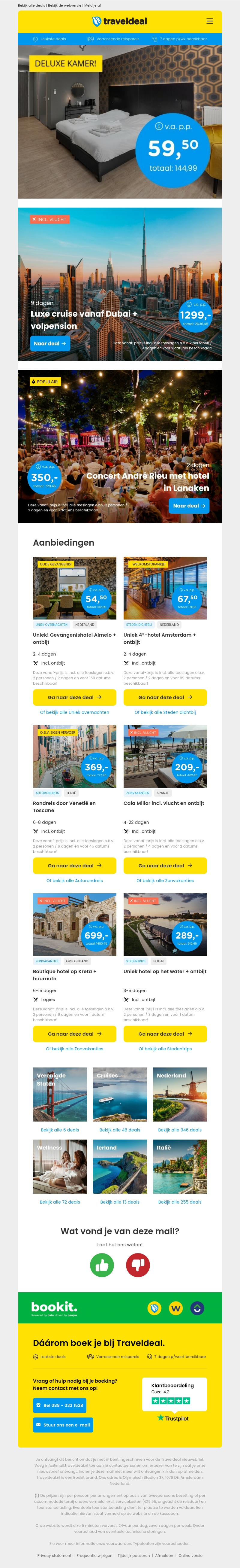Open the Deluxe Kamer hotel deal banner
The height and width of the screenshot is (1568, 240).
(x=120, y=122)
